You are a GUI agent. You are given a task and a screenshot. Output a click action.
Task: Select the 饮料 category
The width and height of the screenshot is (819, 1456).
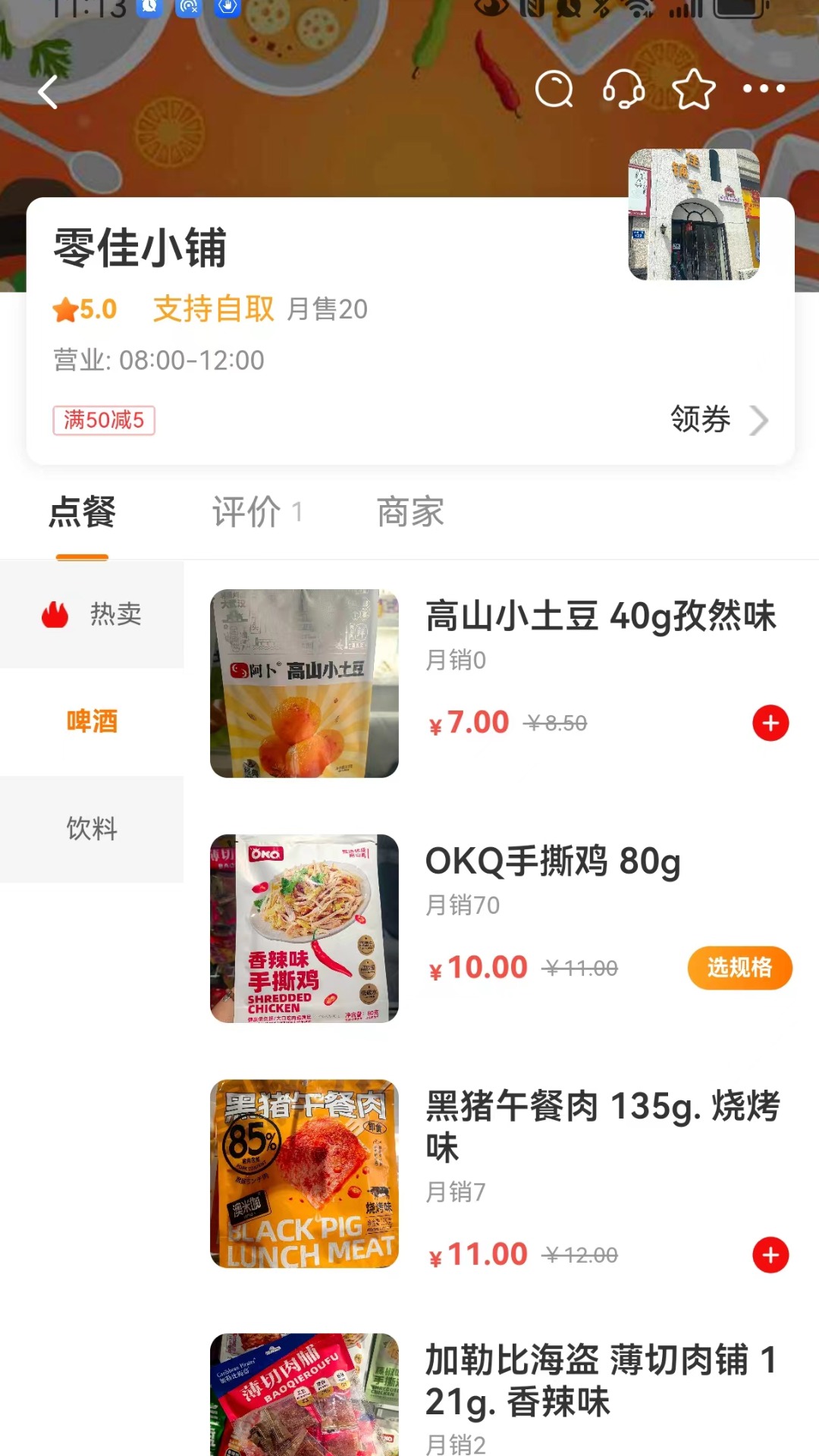pyautogui.click(x=92, y=829)
